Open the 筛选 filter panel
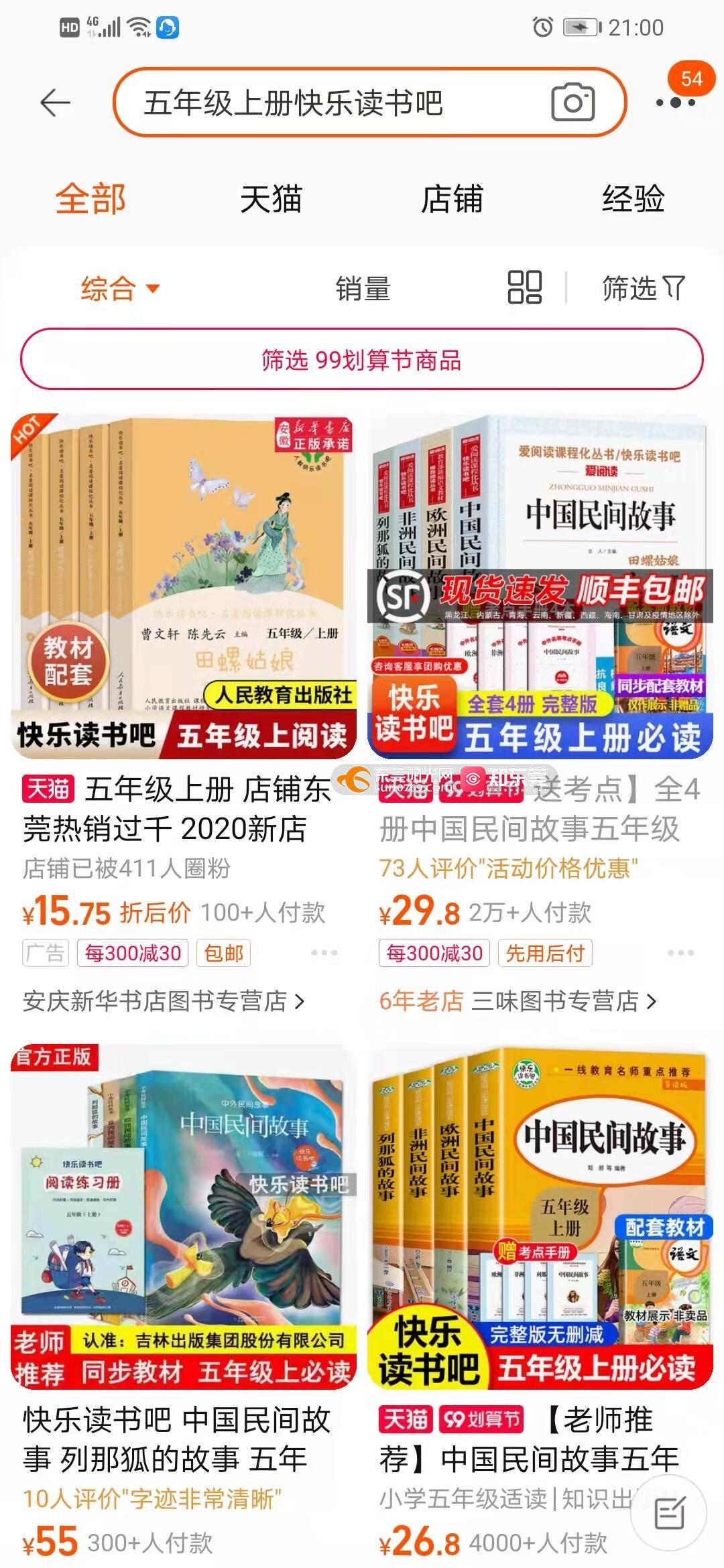 point(642,289)
